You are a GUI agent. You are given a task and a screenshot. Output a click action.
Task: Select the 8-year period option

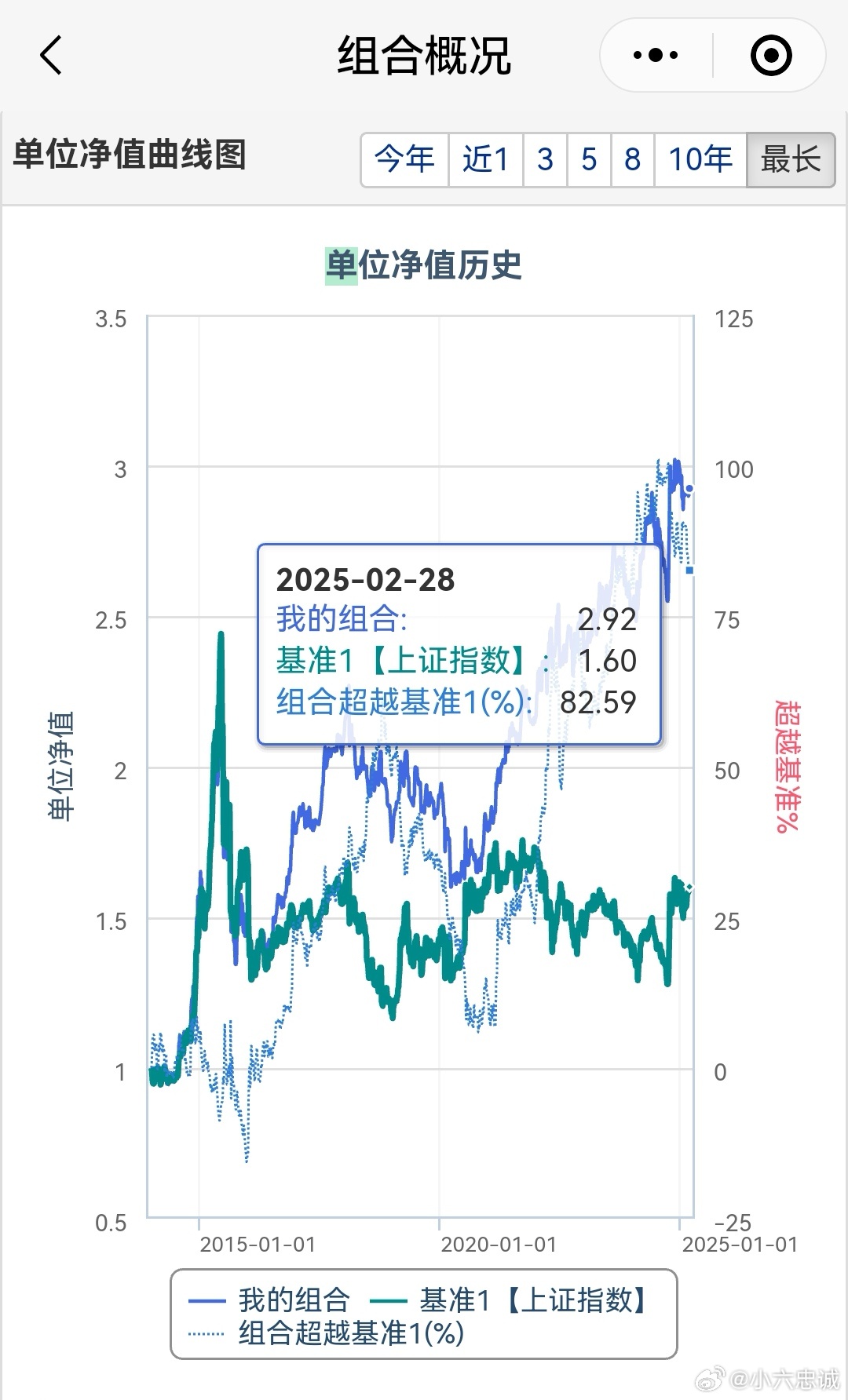click(x=633, y=158)
